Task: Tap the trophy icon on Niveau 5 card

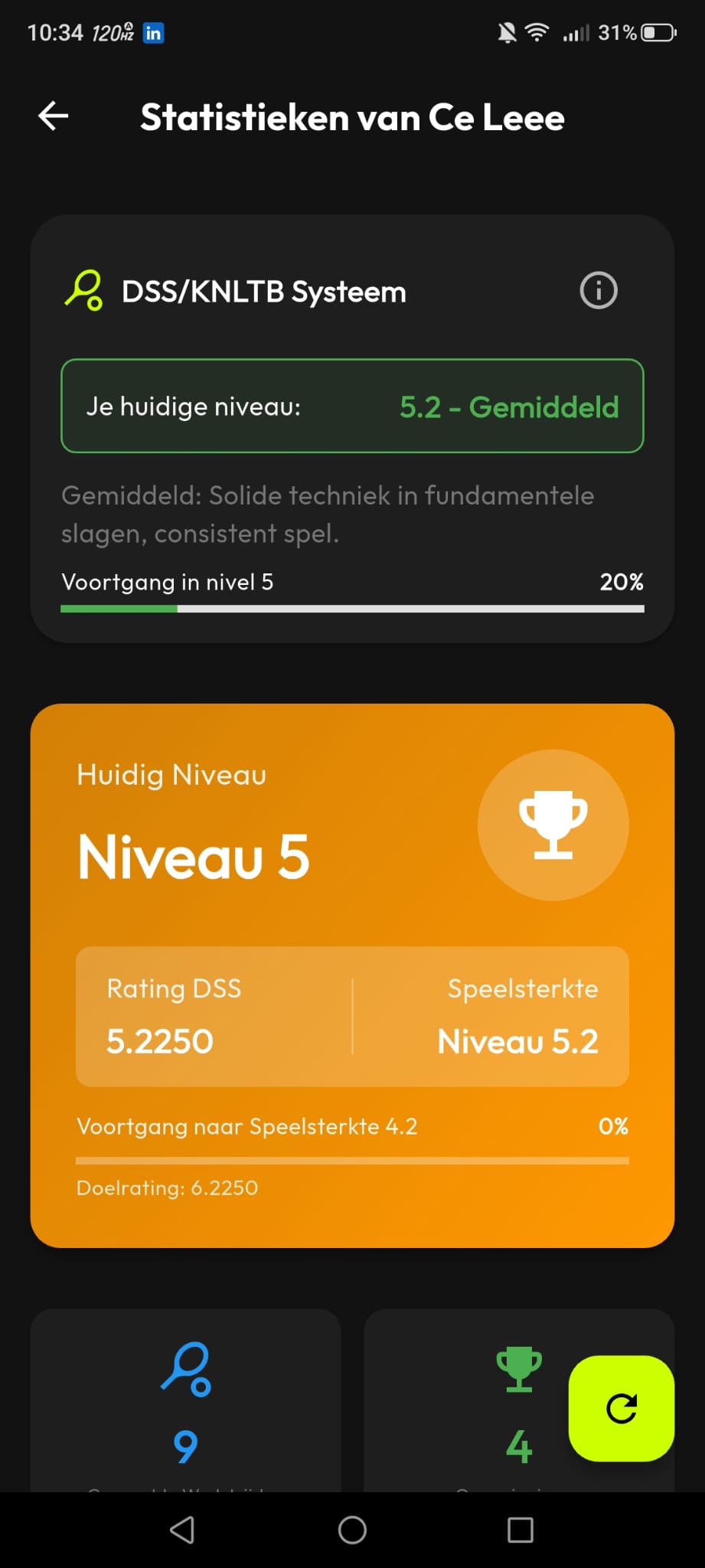Action: 553,825
